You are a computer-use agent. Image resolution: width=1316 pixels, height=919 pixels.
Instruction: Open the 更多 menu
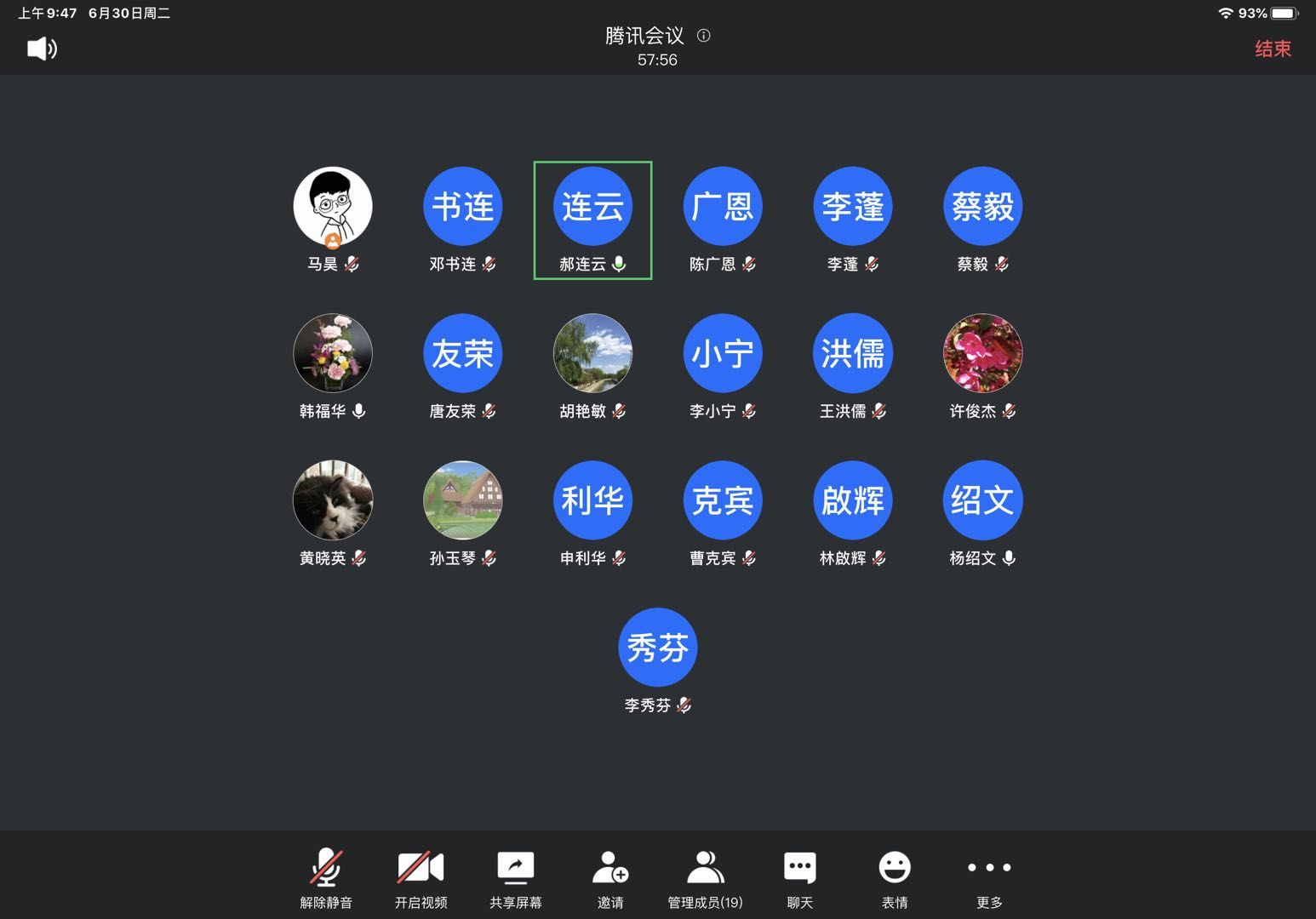989,878
